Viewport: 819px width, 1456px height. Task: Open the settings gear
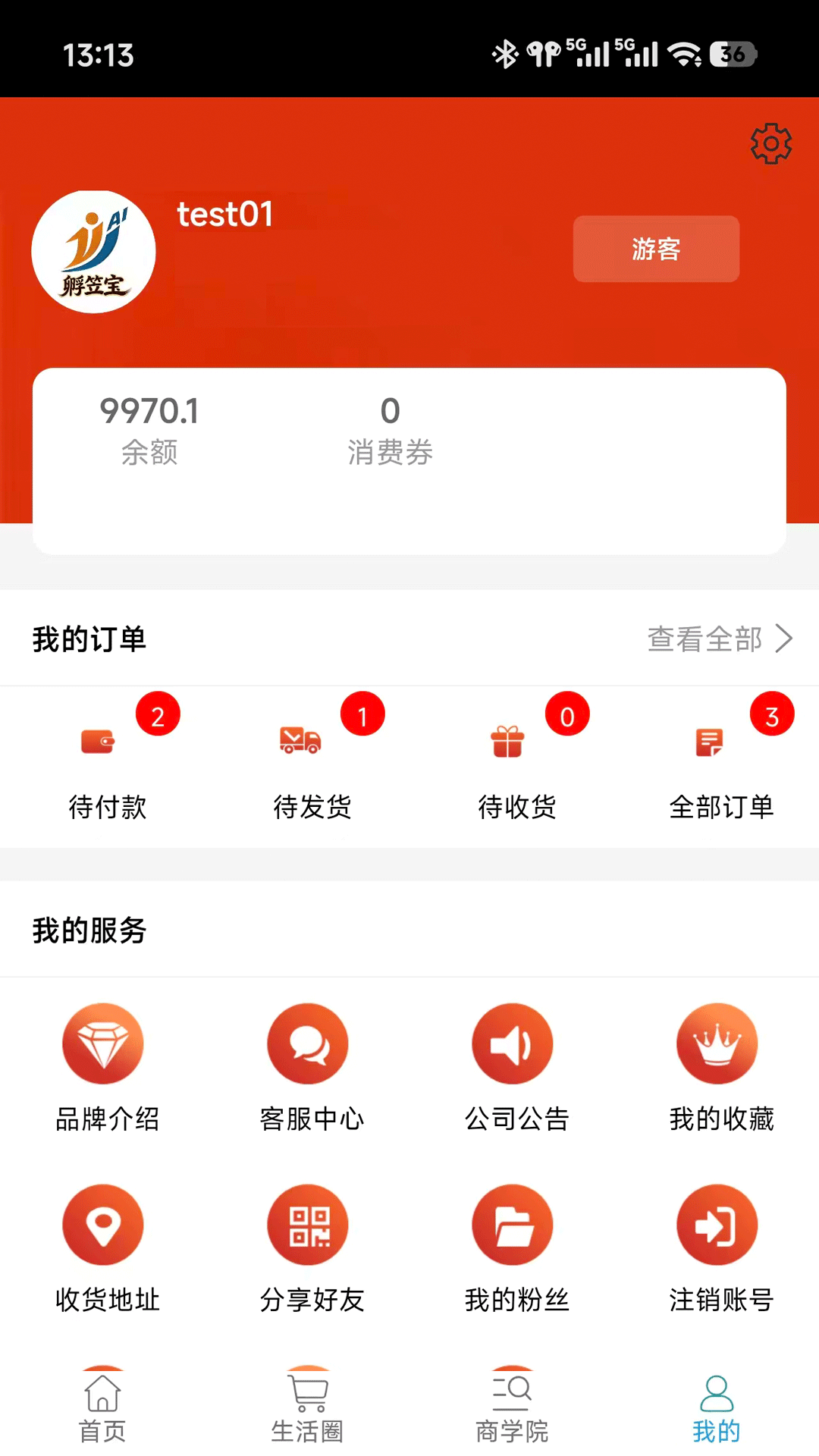[x=770, y=144]
